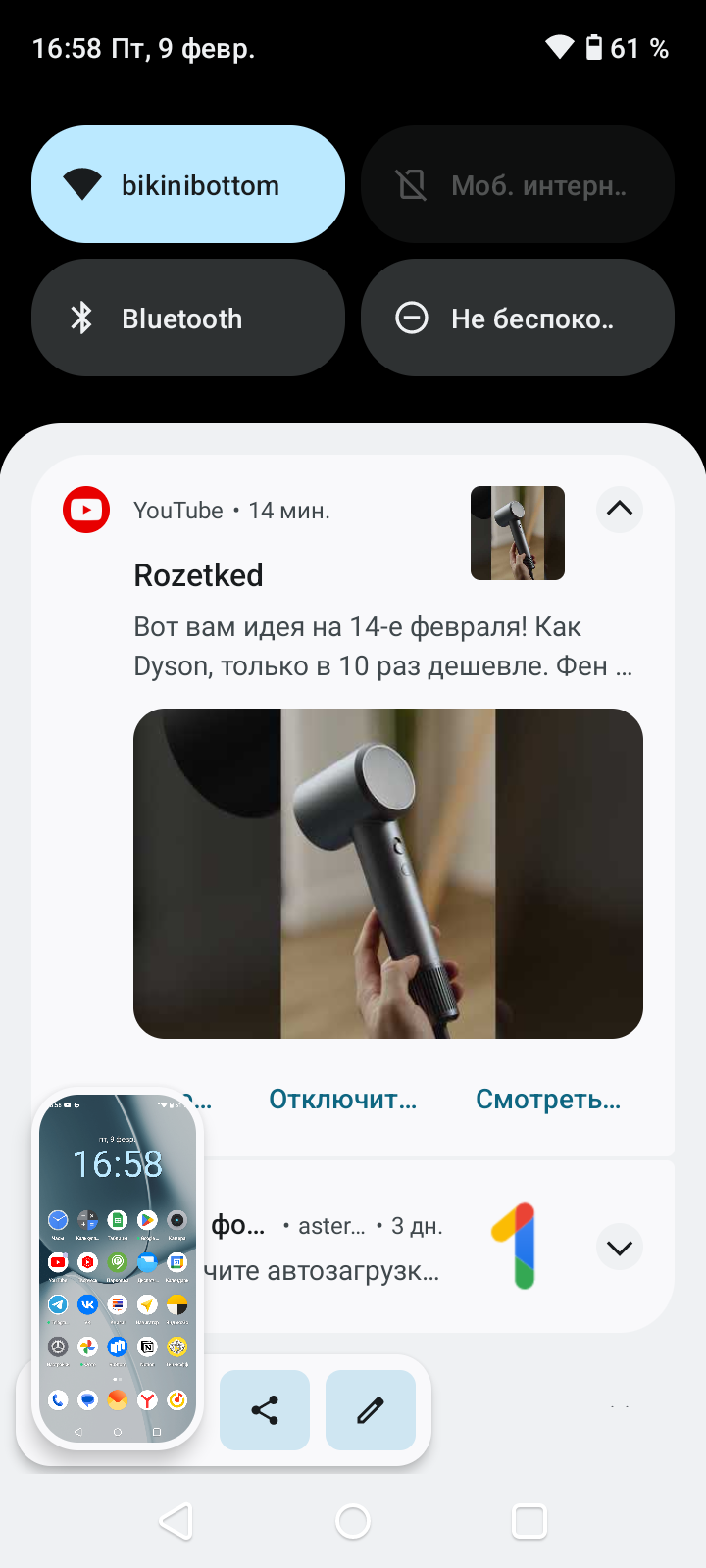
Task: Tap Смотреть to watch the video
Action: [x=548, y=1100]
